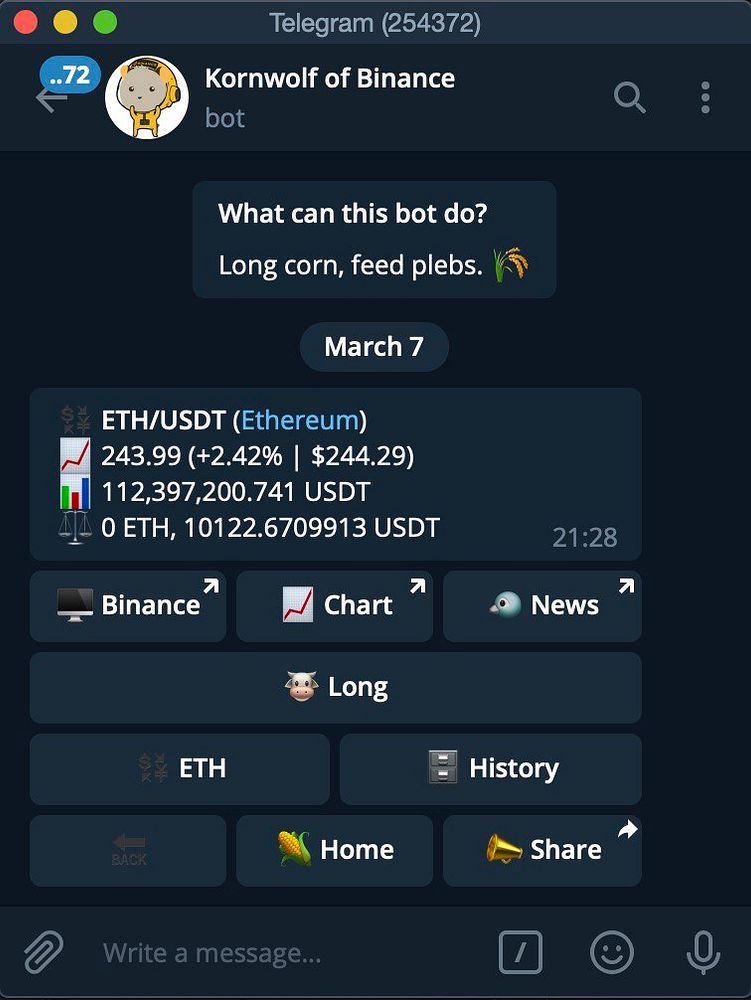The width and height of the screenshot is (751, 1000).
Task: Open trade History
Action: [490, 769]
